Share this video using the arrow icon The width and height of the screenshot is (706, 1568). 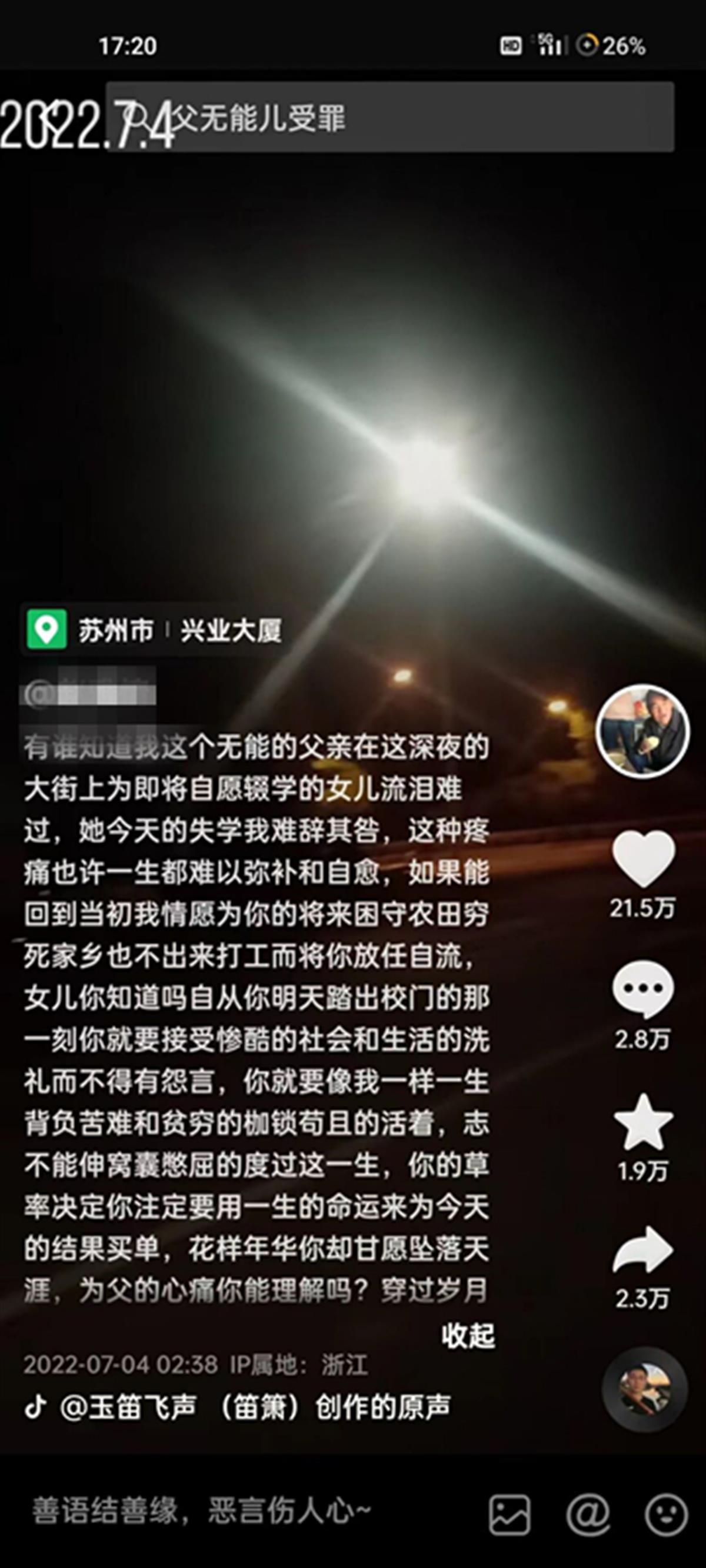click(643, 1249)
